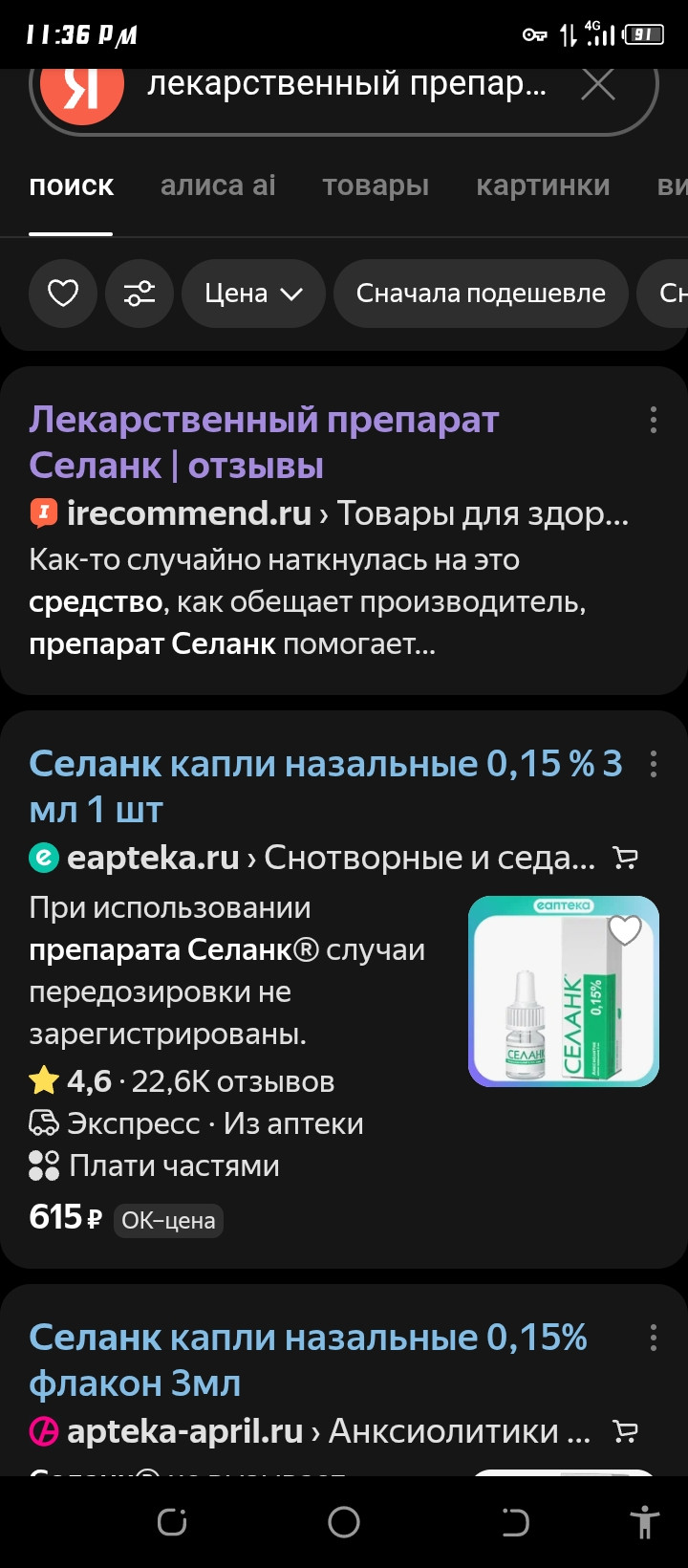Open apteka-april.ru Селанк флакон 3мл result
The height and width of the screenshot is (1568, 688).
point(308,1360)
